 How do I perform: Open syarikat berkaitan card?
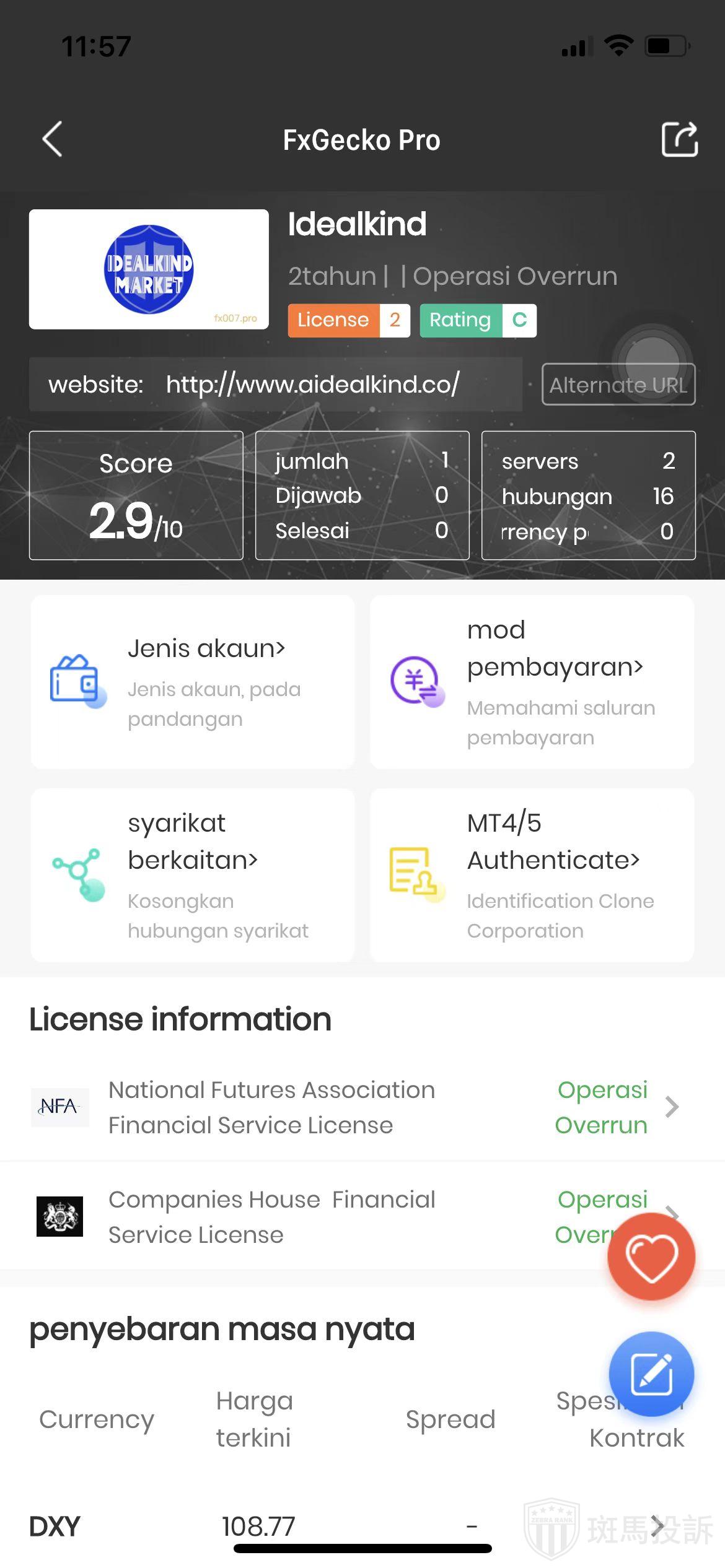tap(193, 875)
